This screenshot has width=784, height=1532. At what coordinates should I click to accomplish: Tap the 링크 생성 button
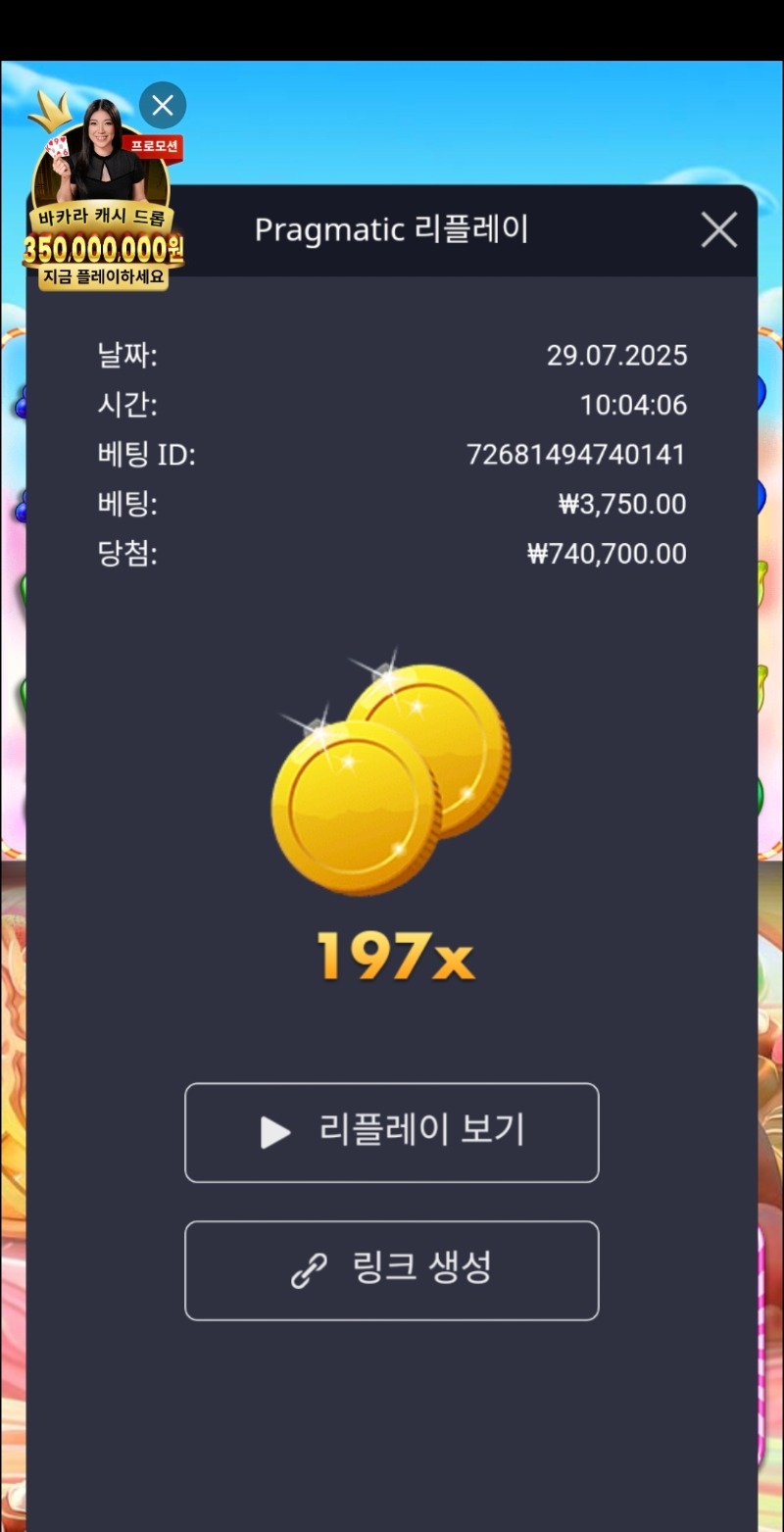pyautogui.click(x=391, y=1270)
